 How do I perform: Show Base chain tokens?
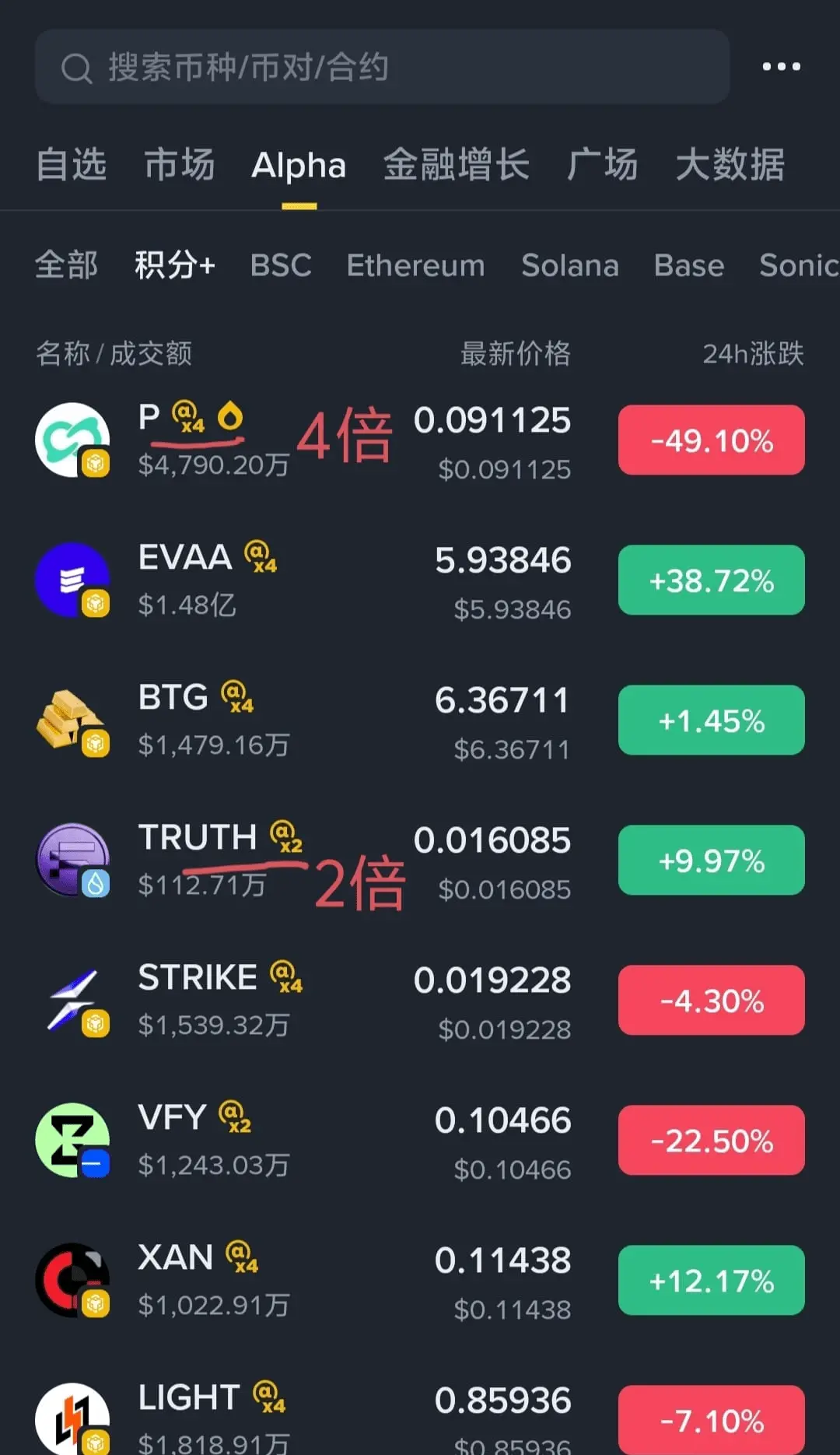click(688, 265)
